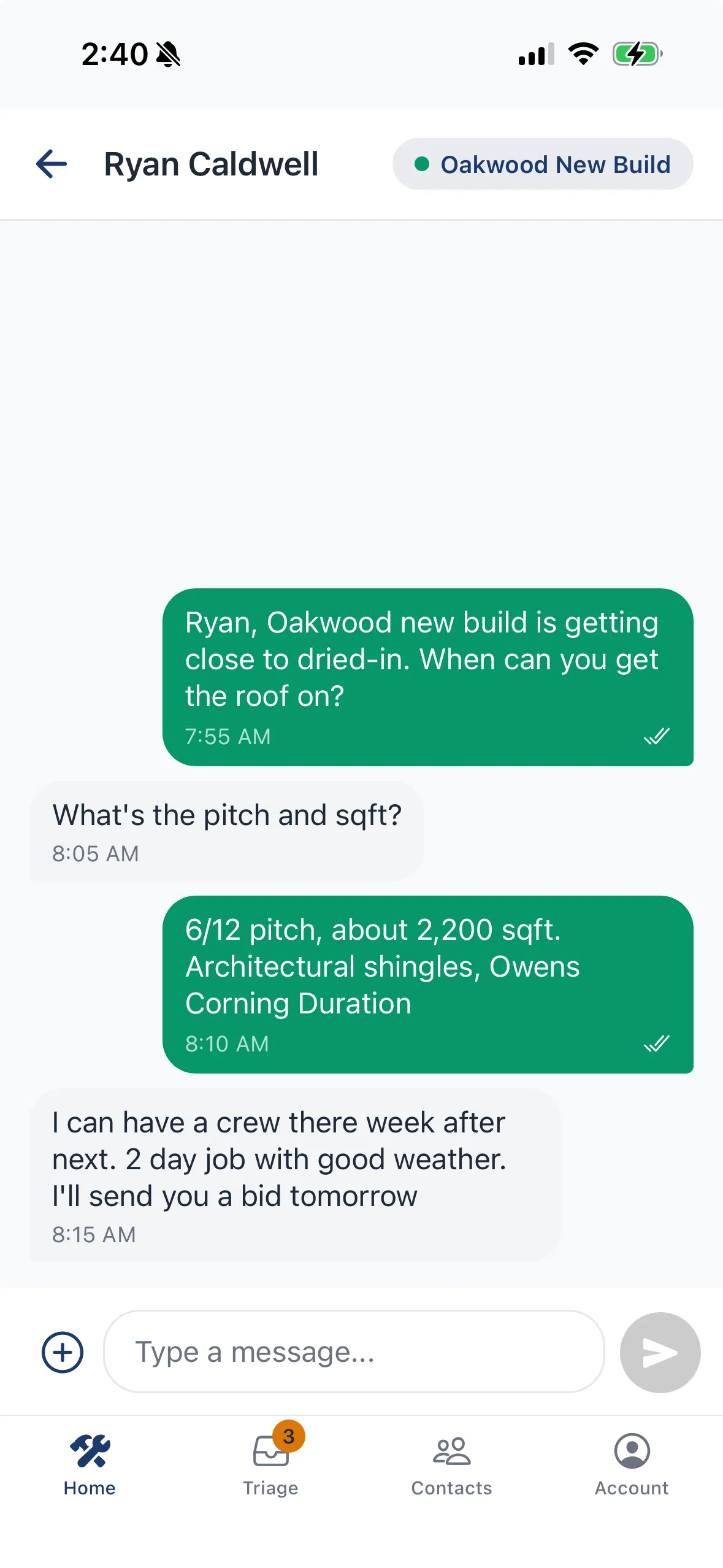The image size is (723, 1568).
Task: Open the Account profile icon
Action: click(x=632, y=1453)
